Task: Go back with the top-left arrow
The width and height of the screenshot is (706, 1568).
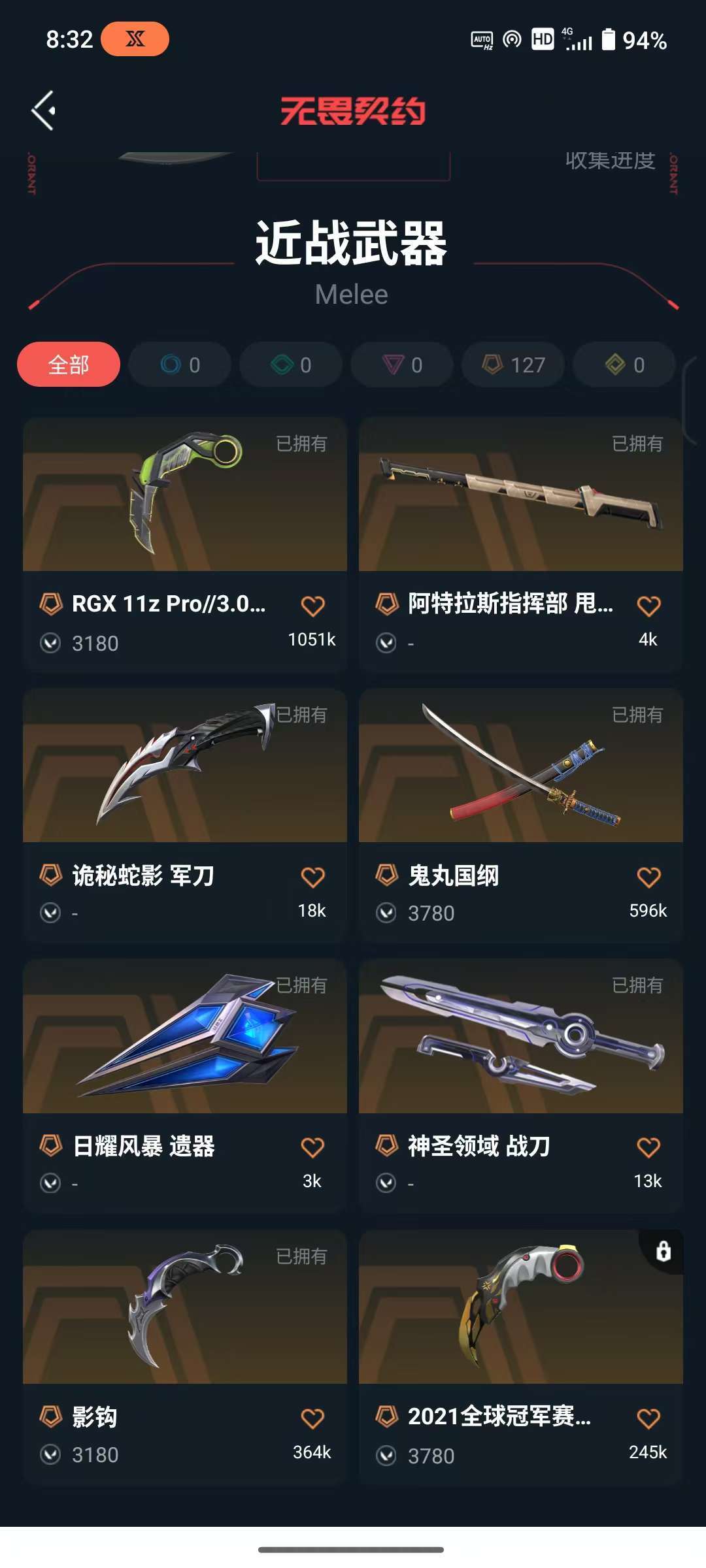Action: pos(44,110)
